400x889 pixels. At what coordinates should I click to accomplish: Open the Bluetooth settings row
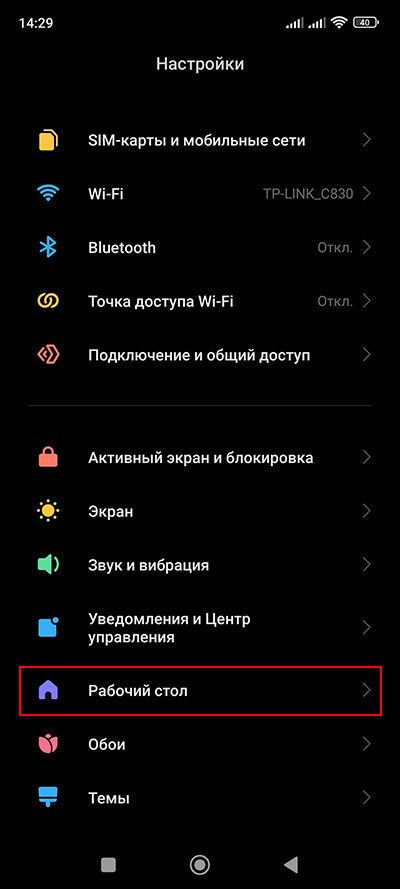(200, 248)
